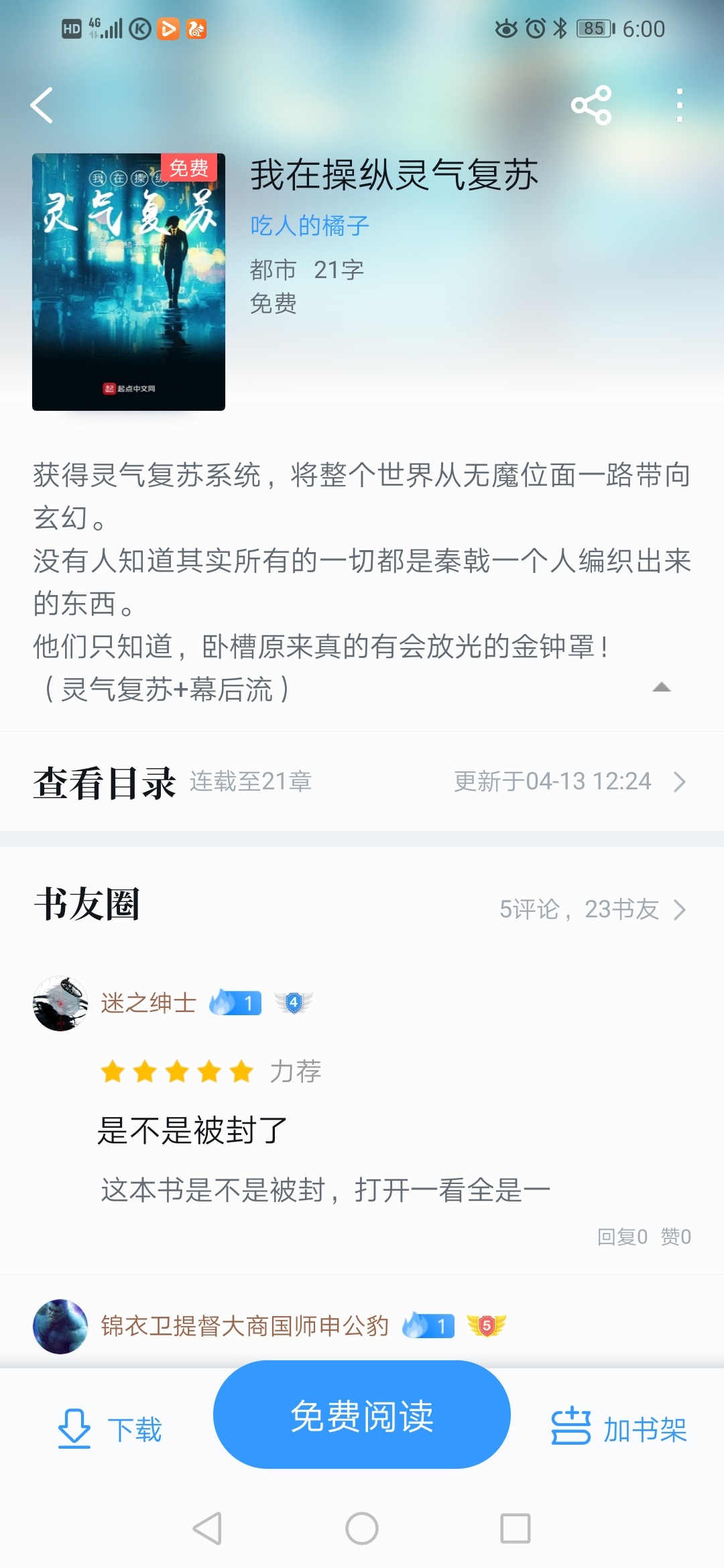This screenshot has height=1568, width=724.
Task: Tap the book cover image
Action: 129,281
